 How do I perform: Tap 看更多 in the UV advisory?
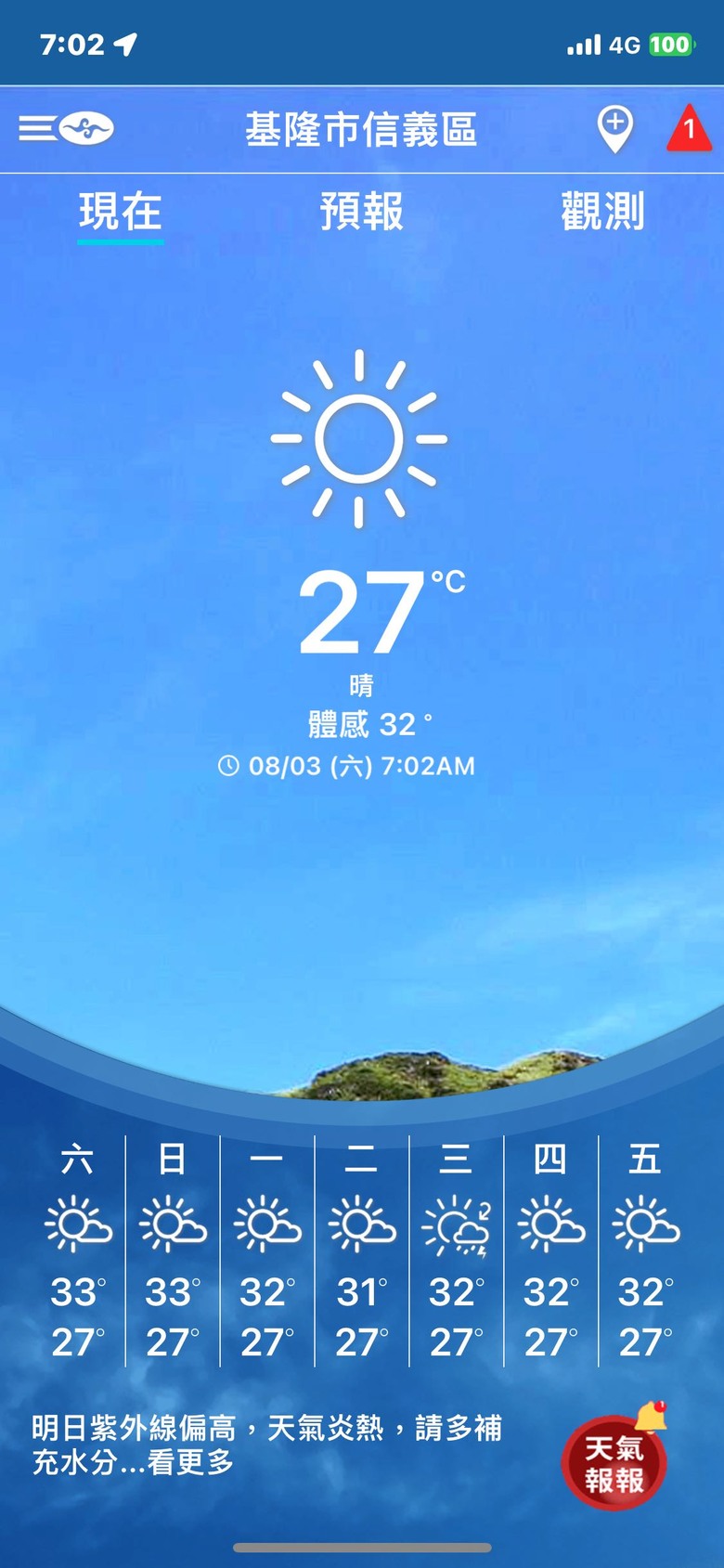(x=190, y=1463)
